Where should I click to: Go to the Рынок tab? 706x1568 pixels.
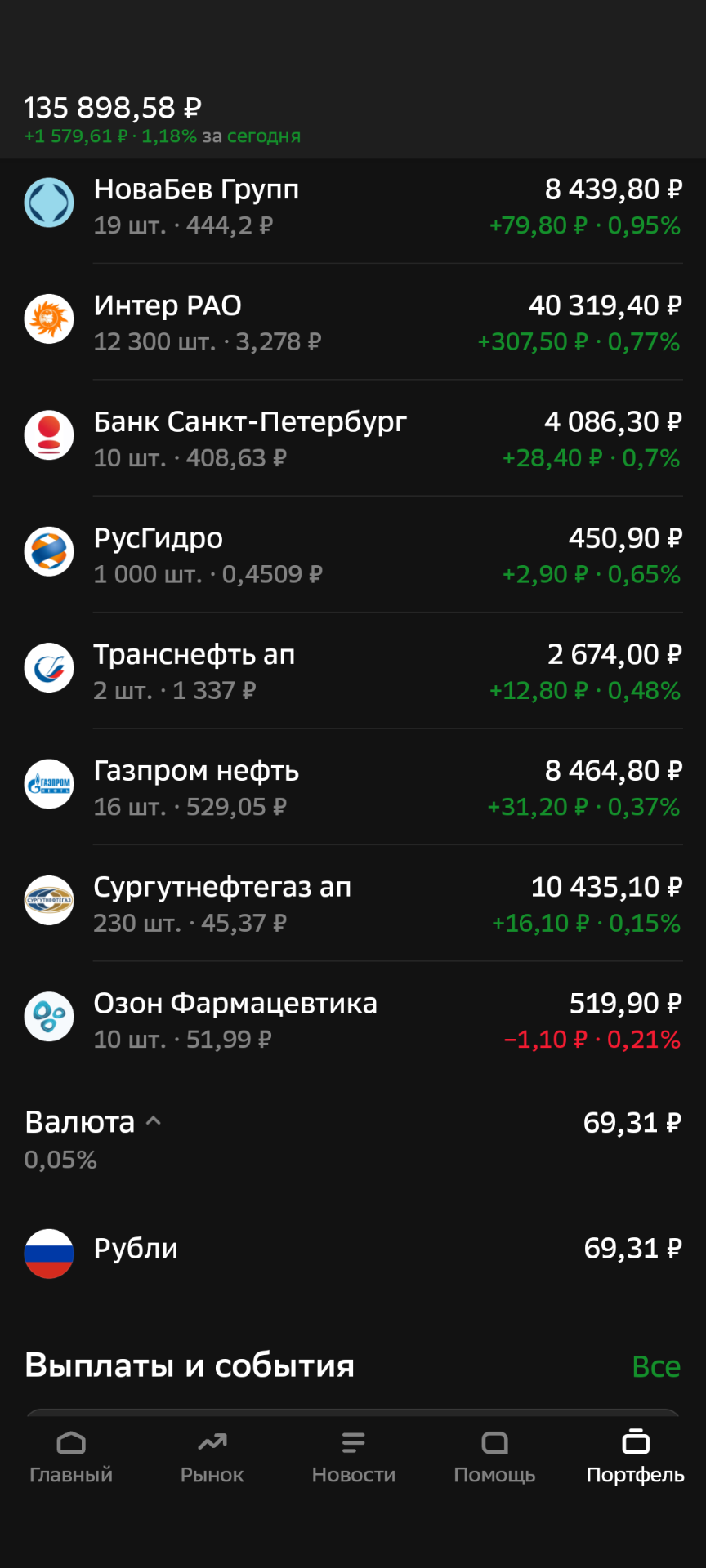pos(212,1456)
